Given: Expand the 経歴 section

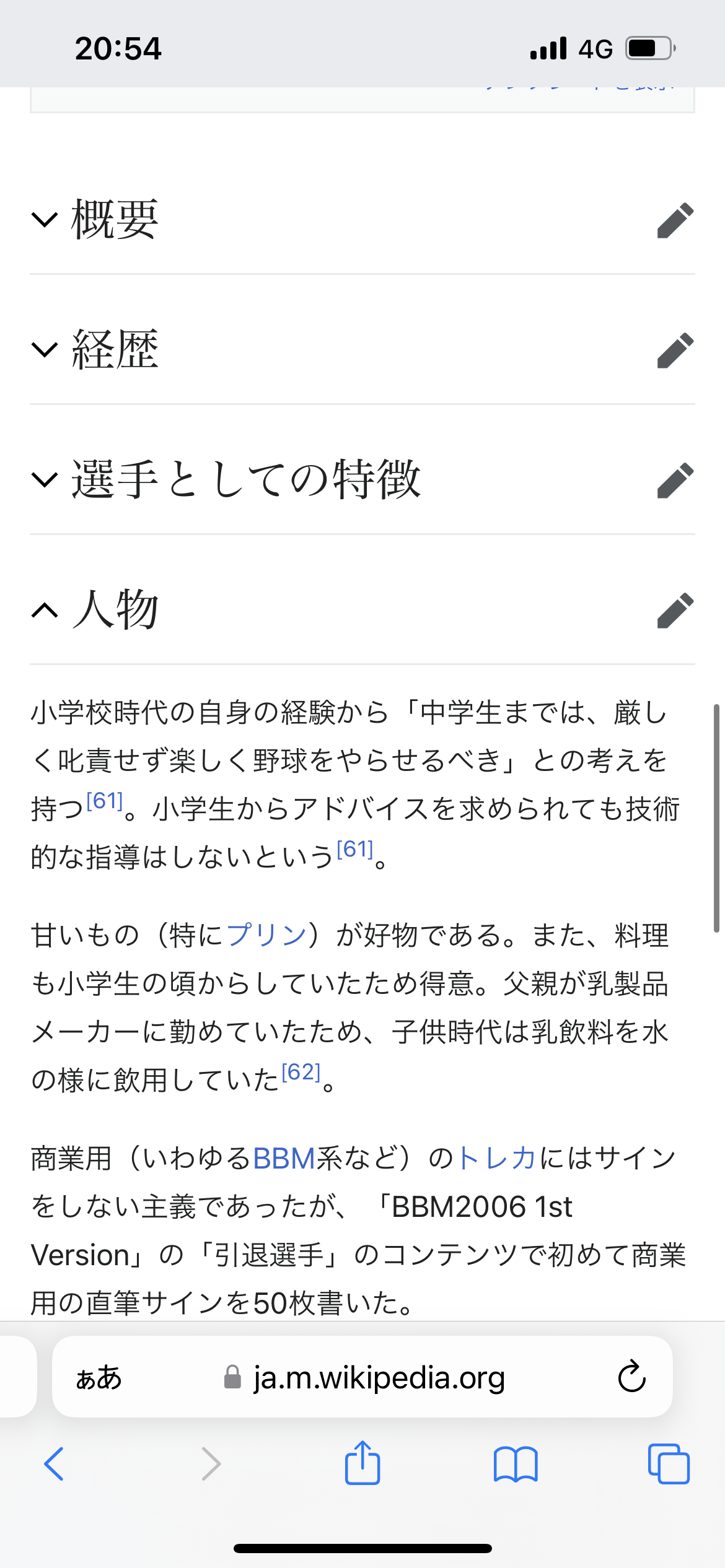Looking at the screenshot, I should [115, 350].
